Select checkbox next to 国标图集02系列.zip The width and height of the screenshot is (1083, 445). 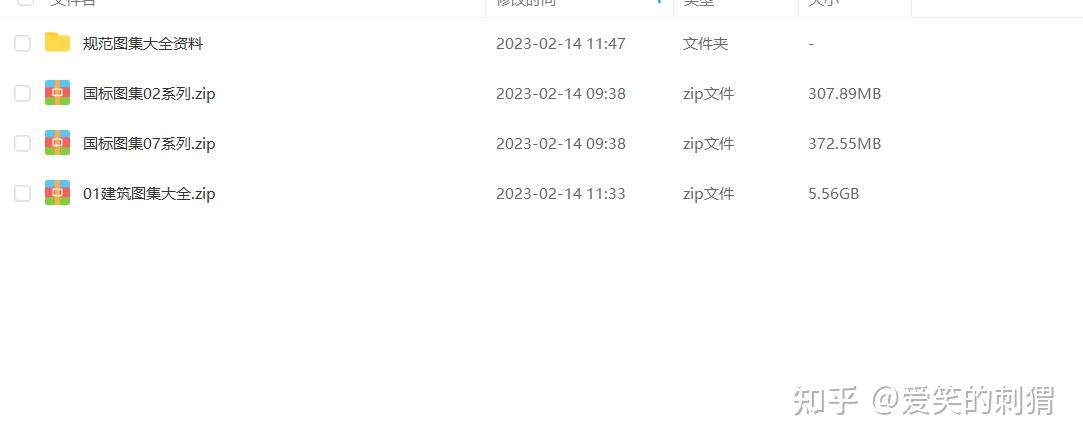tap(23, 94)
